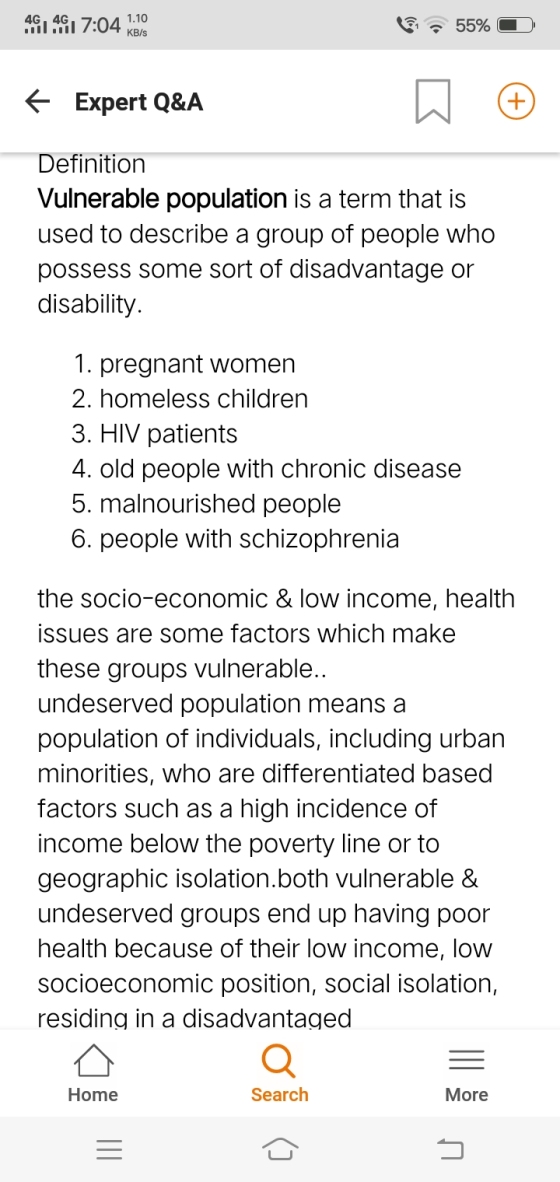Tap the system back button
The width and height of the screenshot is (560, 1182).
pyautogui.click(x=451, y=1149)
